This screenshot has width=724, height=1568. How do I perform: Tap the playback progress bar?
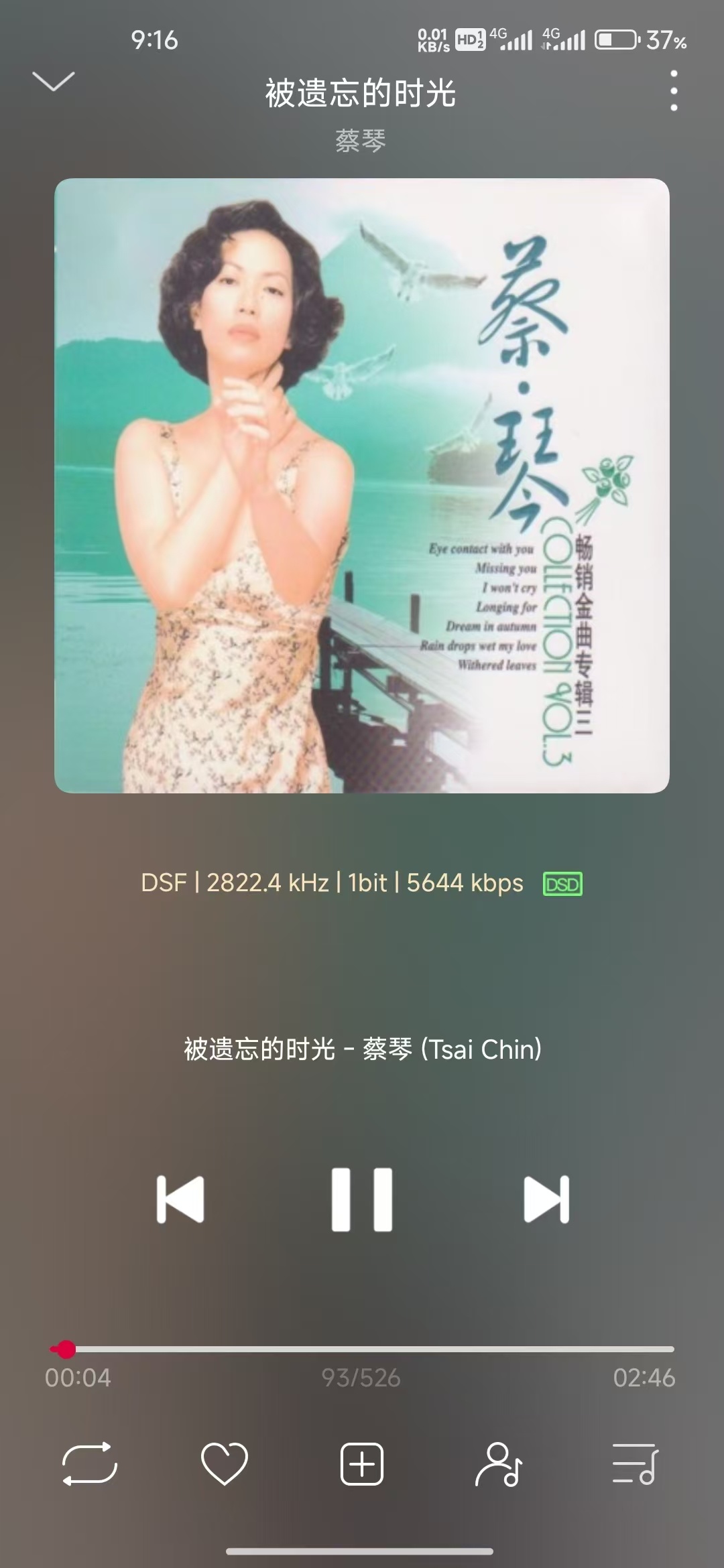(x=362, y=1349)
